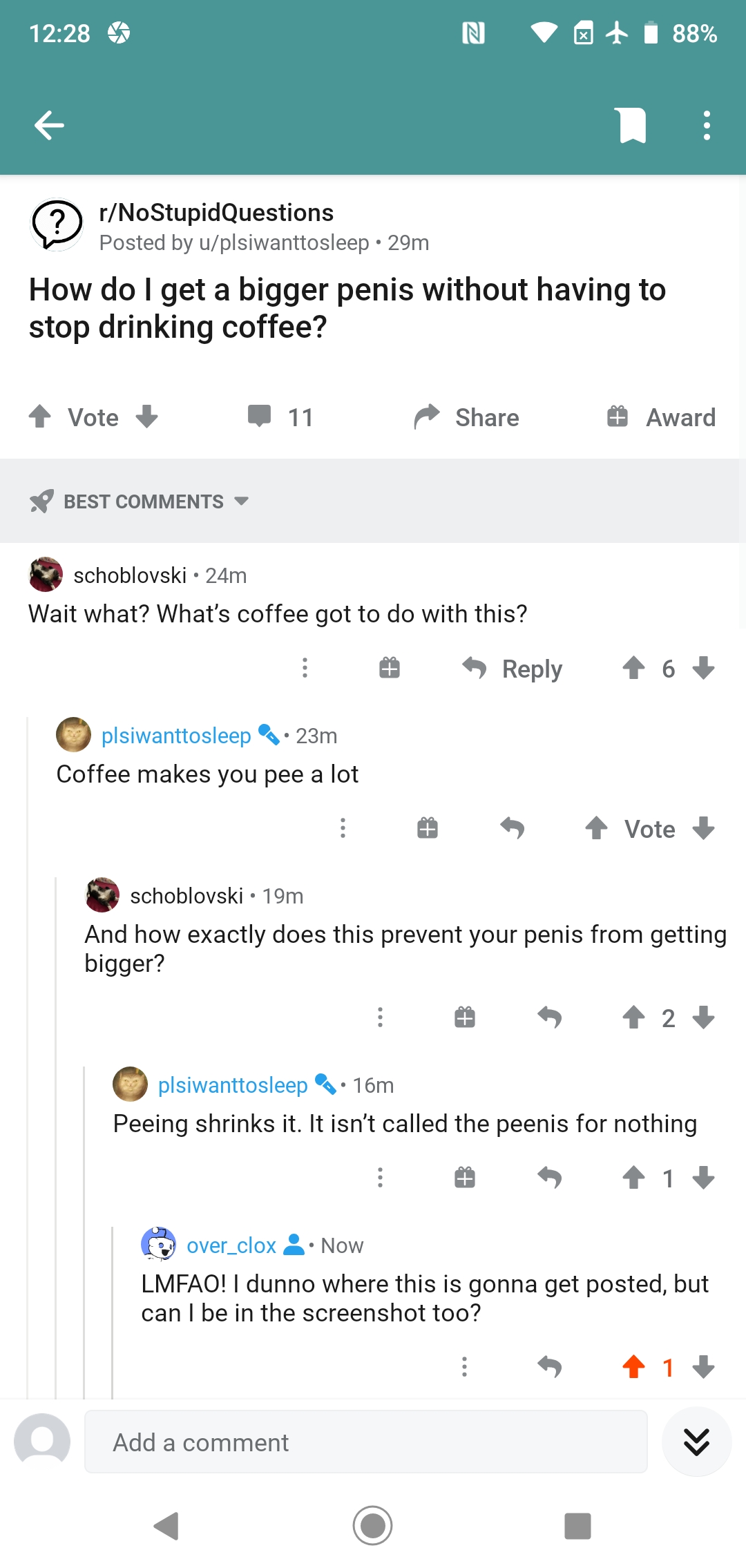Downvote schoblovski's first comment

click(703, 668)
